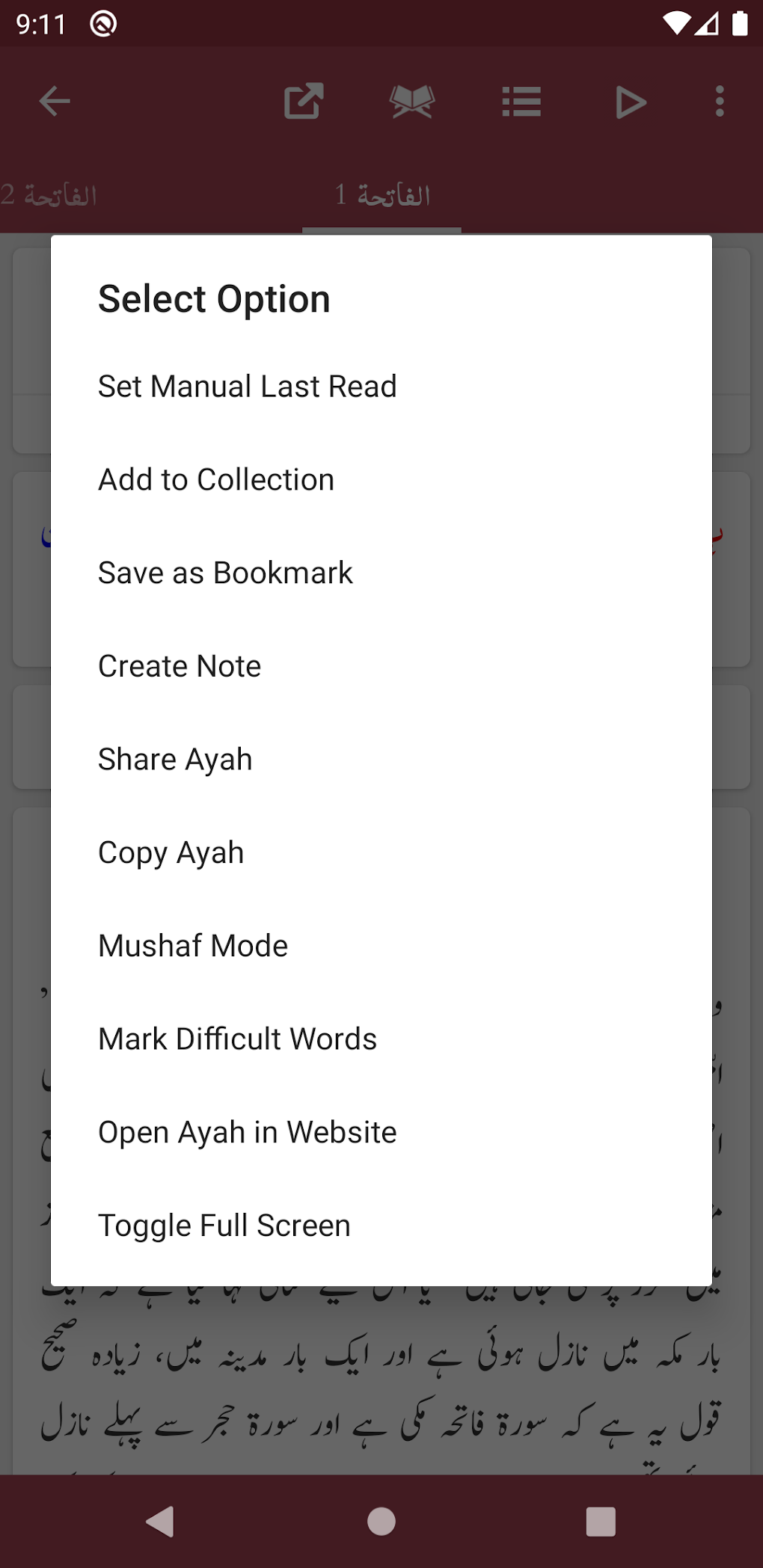763x1568 pixels.
Task: Tap Save as Bookmark
Action: click(225, 574)
